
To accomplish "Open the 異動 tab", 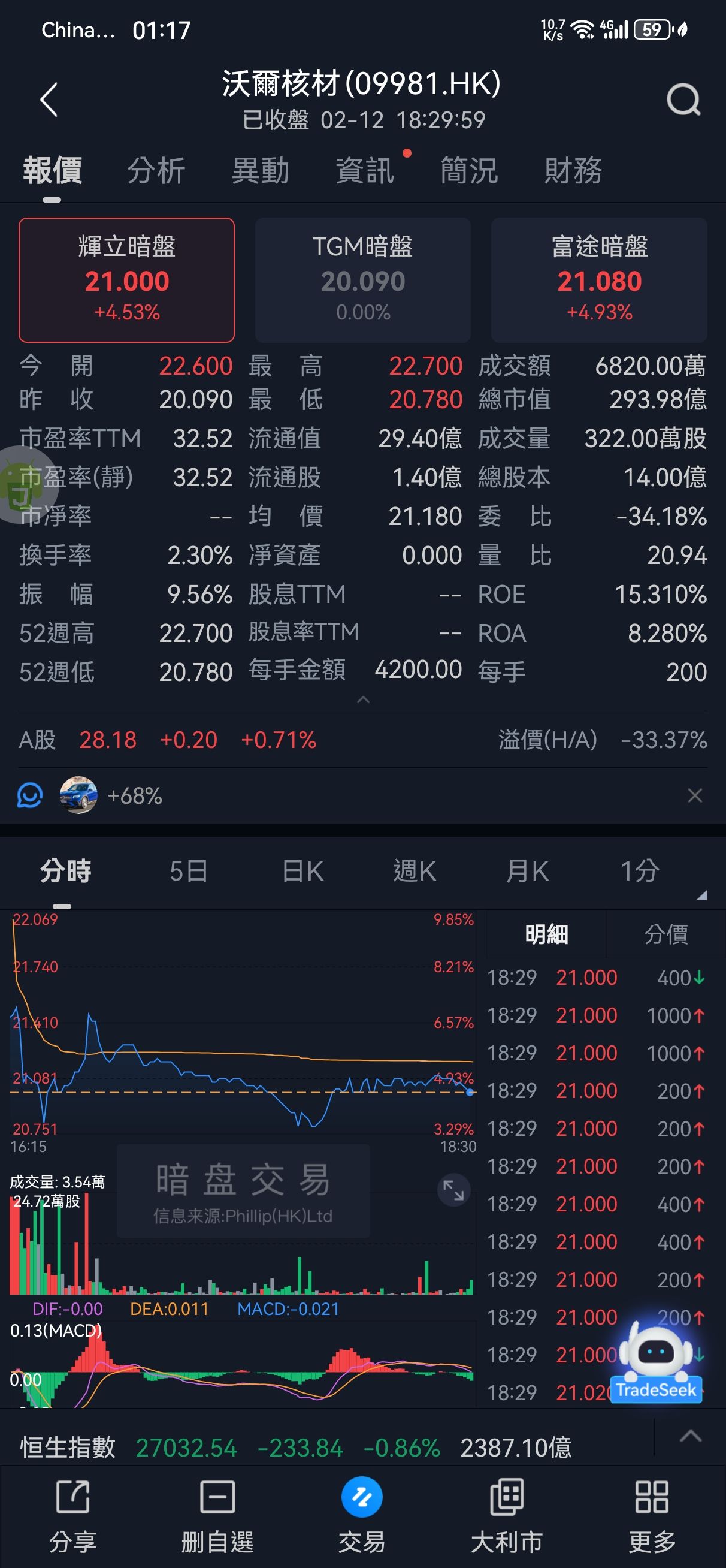I will pyautogui.click(x=261, y=170).
